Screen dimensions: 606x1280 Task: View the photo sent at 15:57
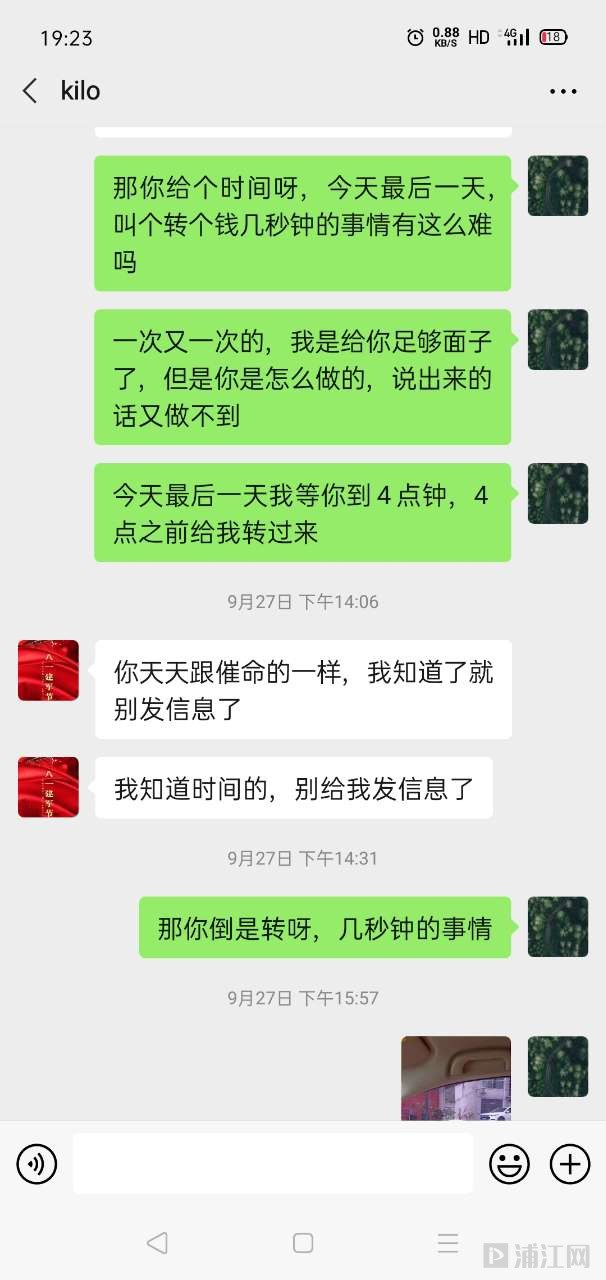(456, 1078)
